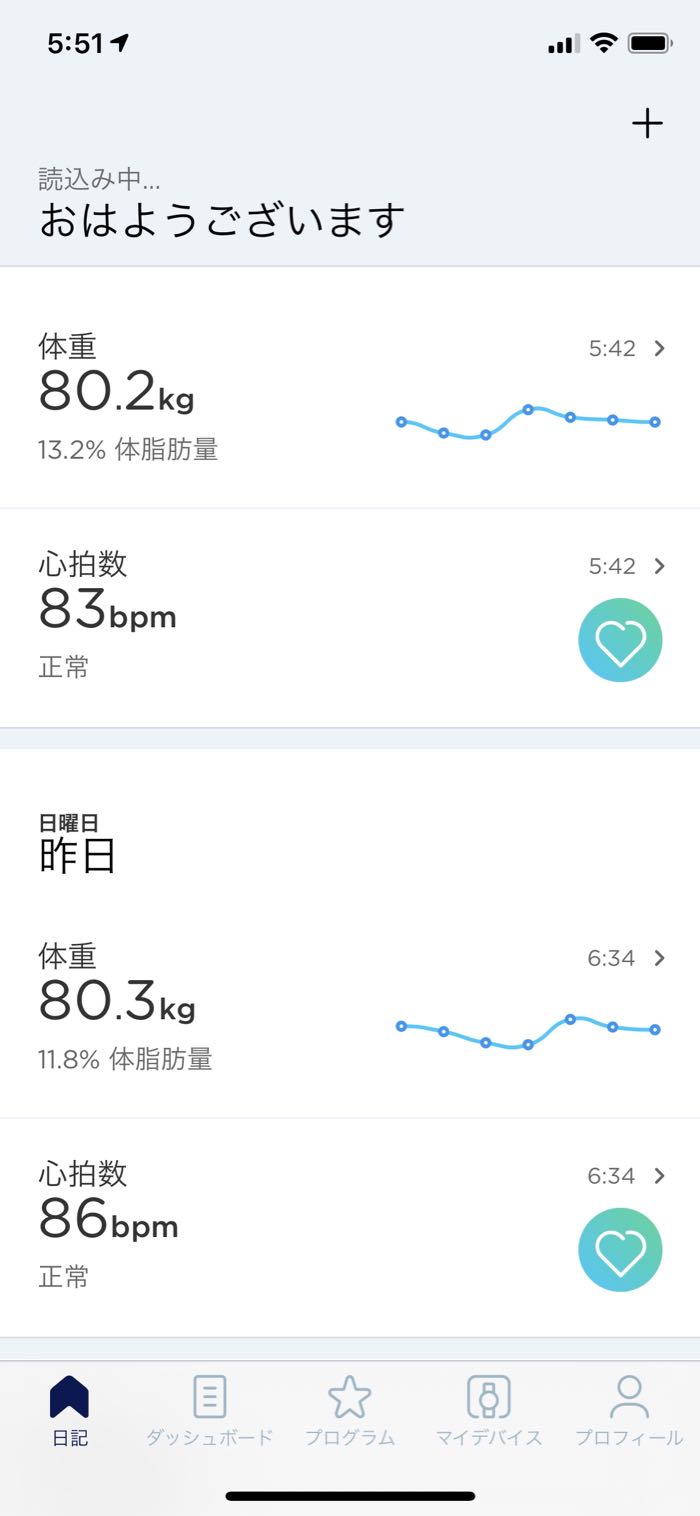Go to the プロフィール tab

point(629,1410)
